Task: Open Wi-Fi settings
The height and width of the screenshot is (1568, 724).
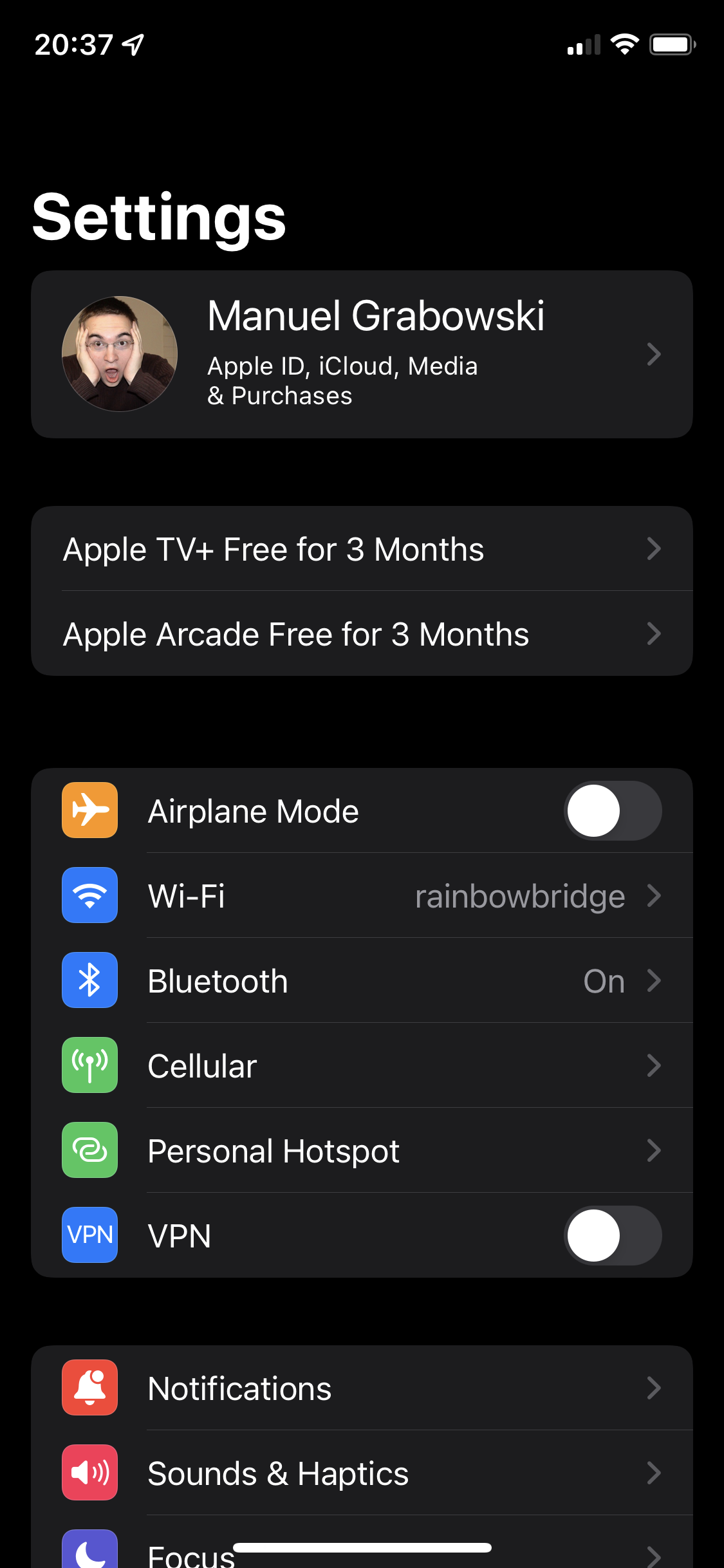Action: coord(362,895)
